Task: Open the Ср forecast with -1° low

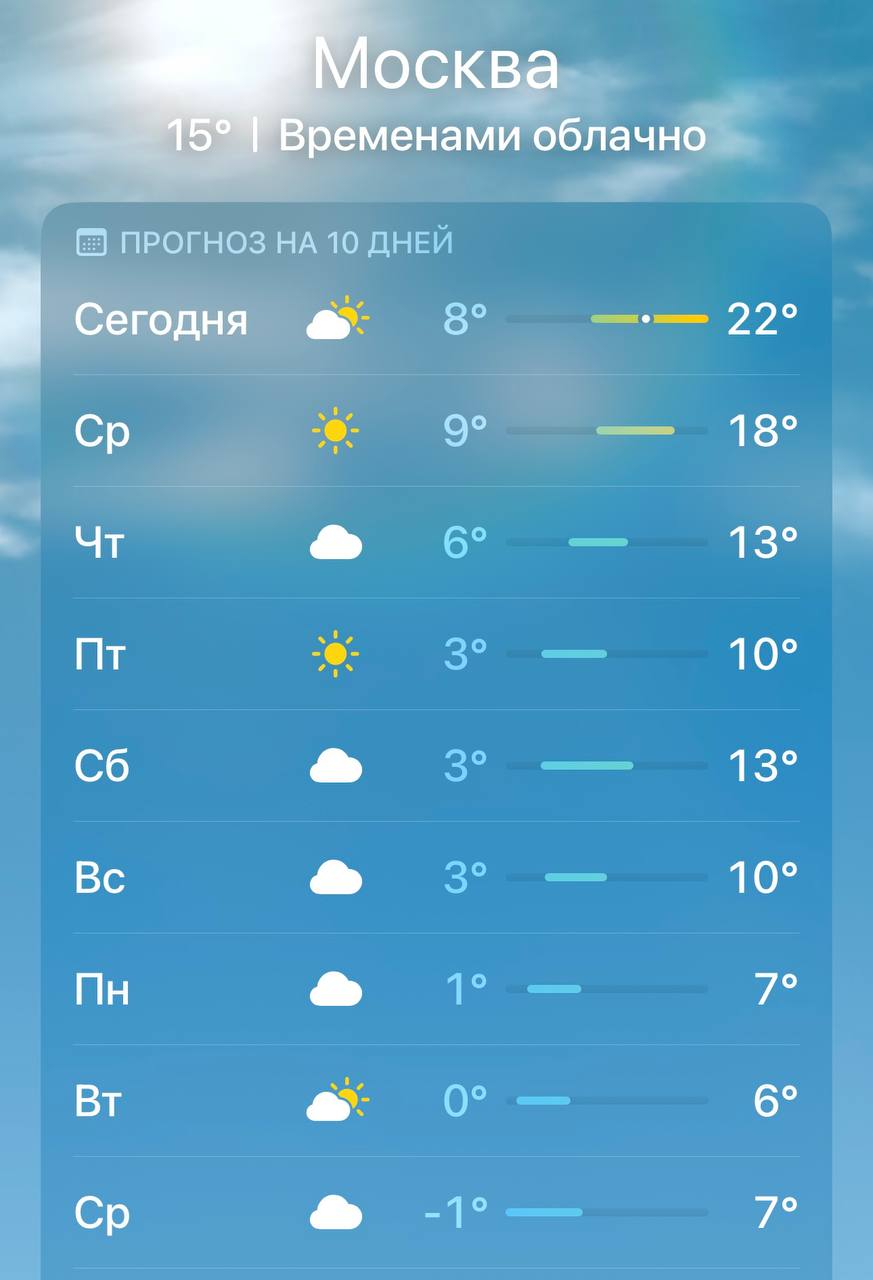Action: [436, 1214]
